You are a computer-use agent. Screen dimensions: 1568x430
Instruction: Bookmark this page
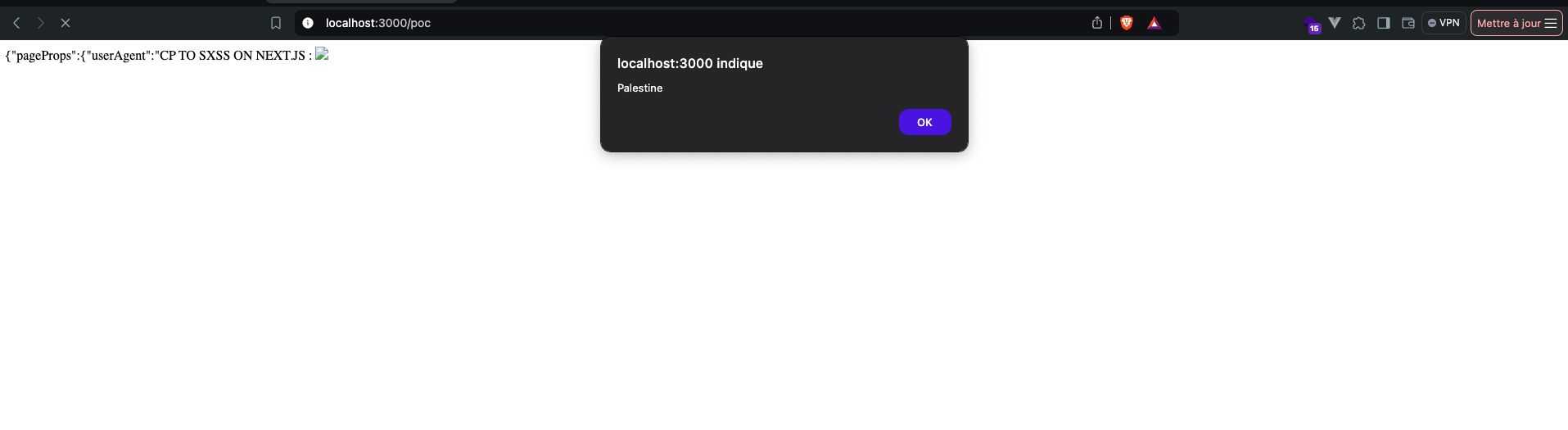(x=276, y=23)
